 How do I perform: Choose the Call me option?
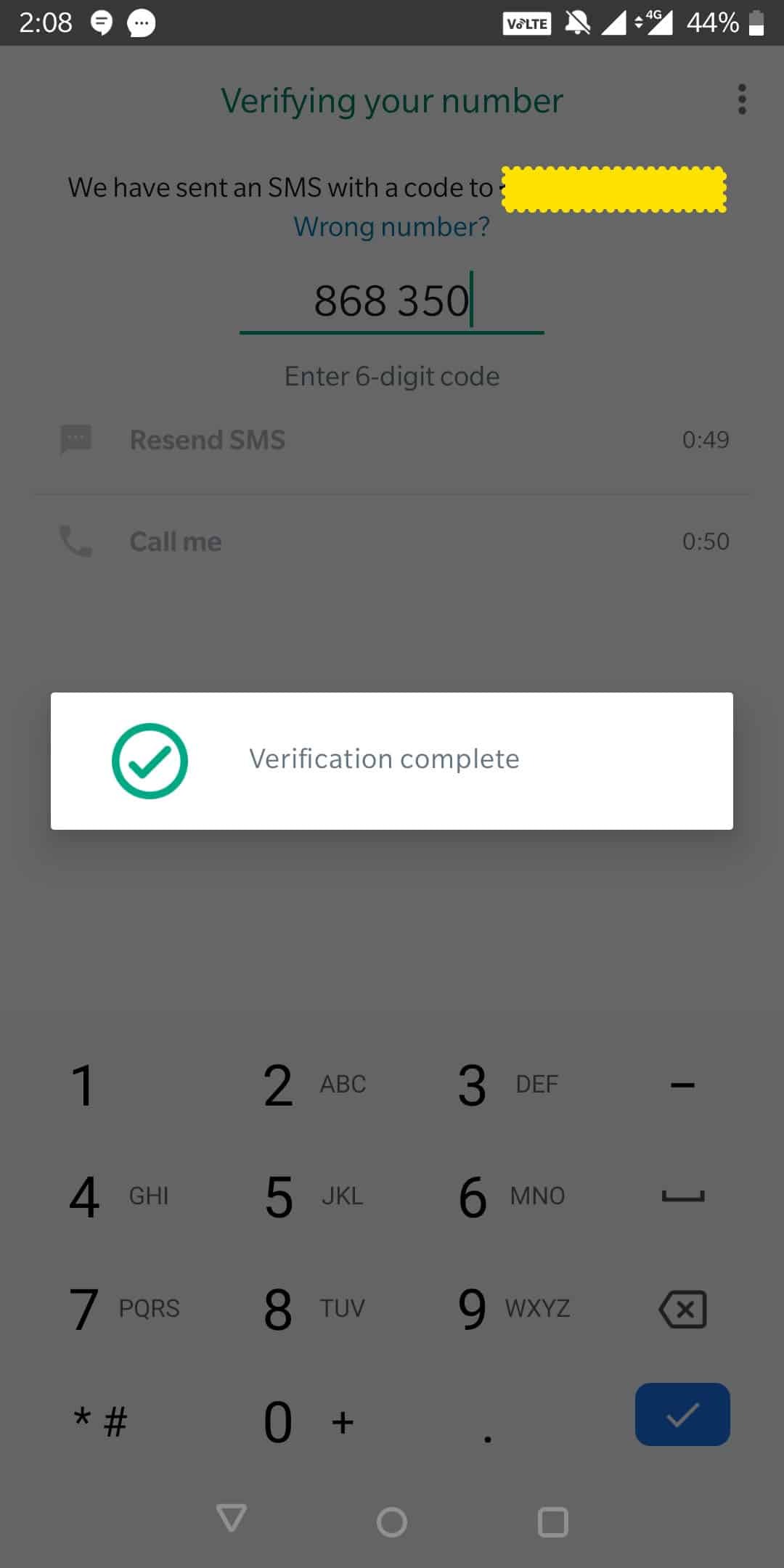[x=392, y=542]
